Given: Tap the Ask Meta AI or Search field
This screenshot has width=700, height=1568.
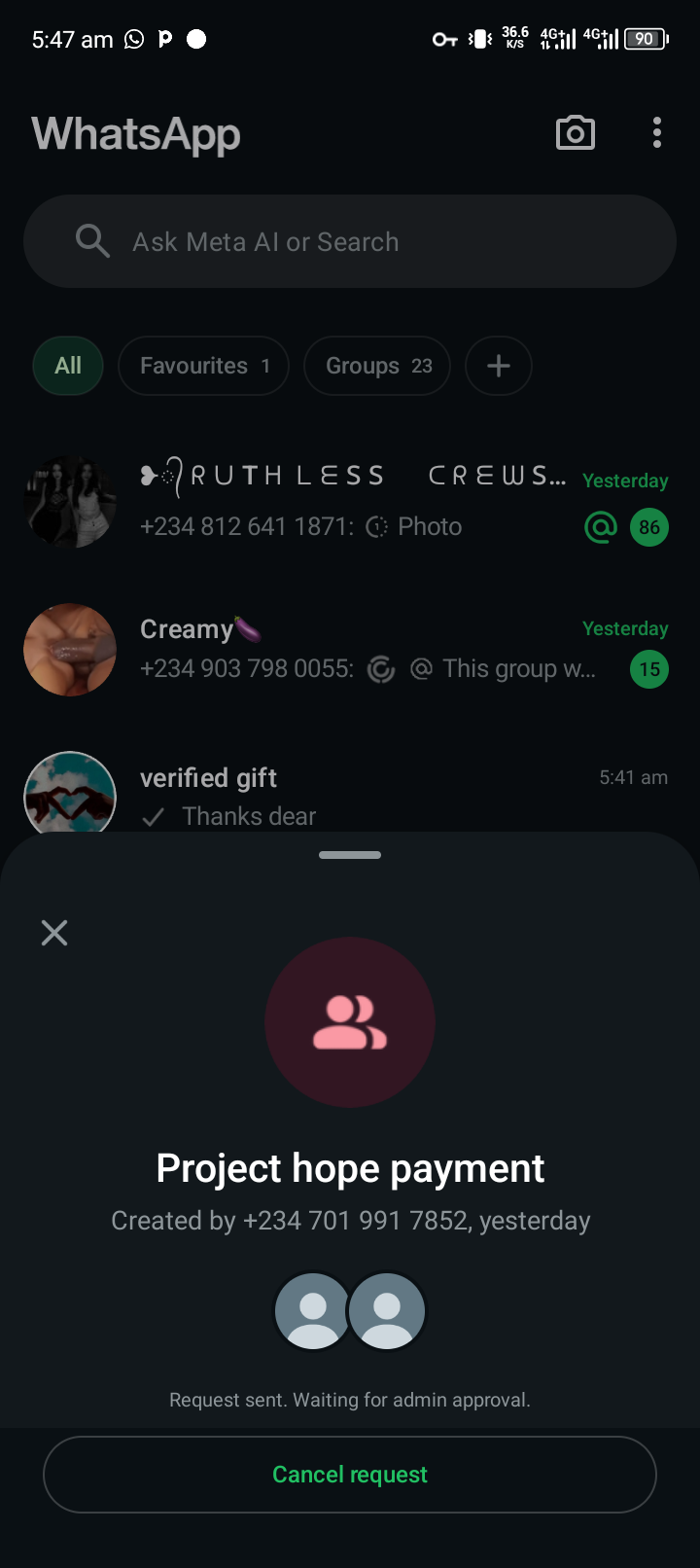Looking at the screenshot, I should coord(350,241).
